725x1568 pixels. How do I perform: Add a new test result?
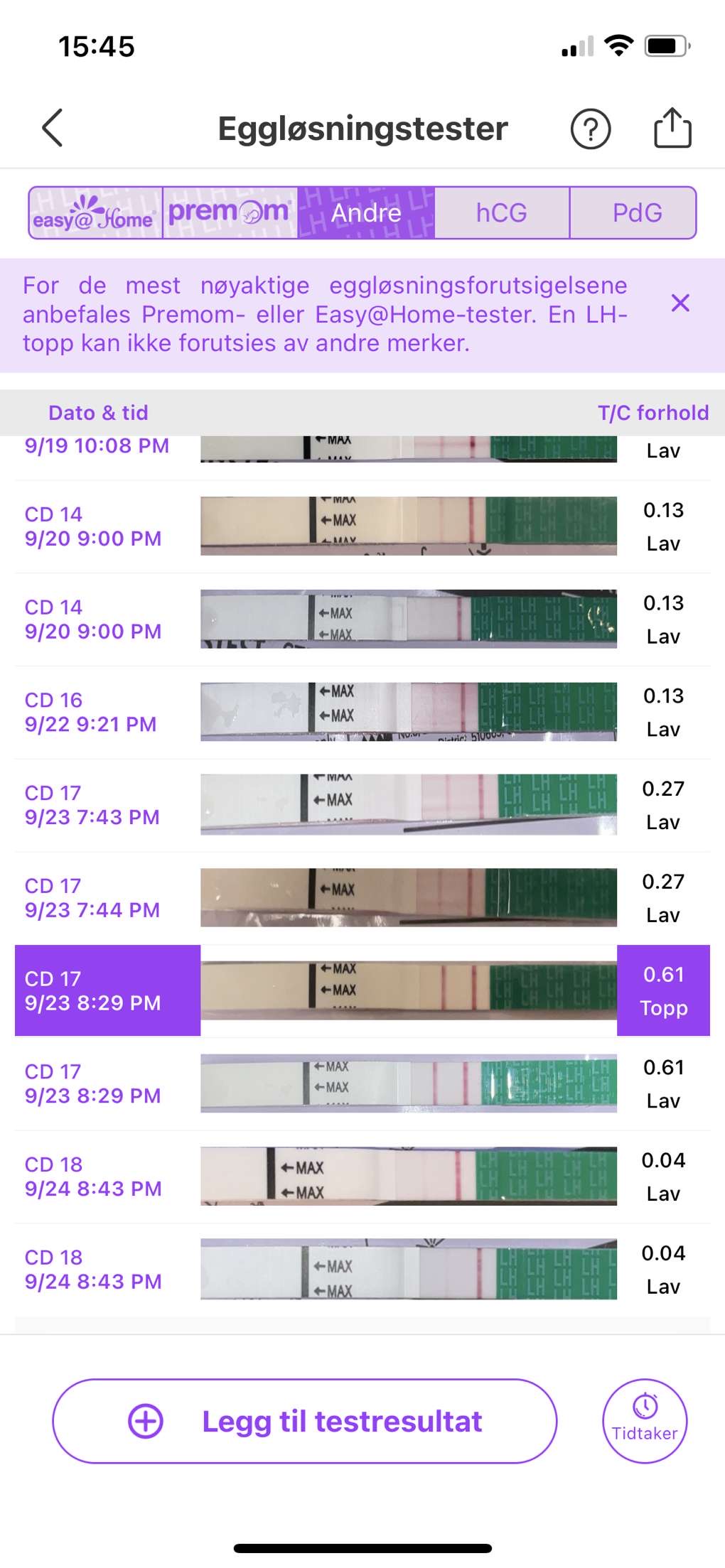coord(304,1421)
